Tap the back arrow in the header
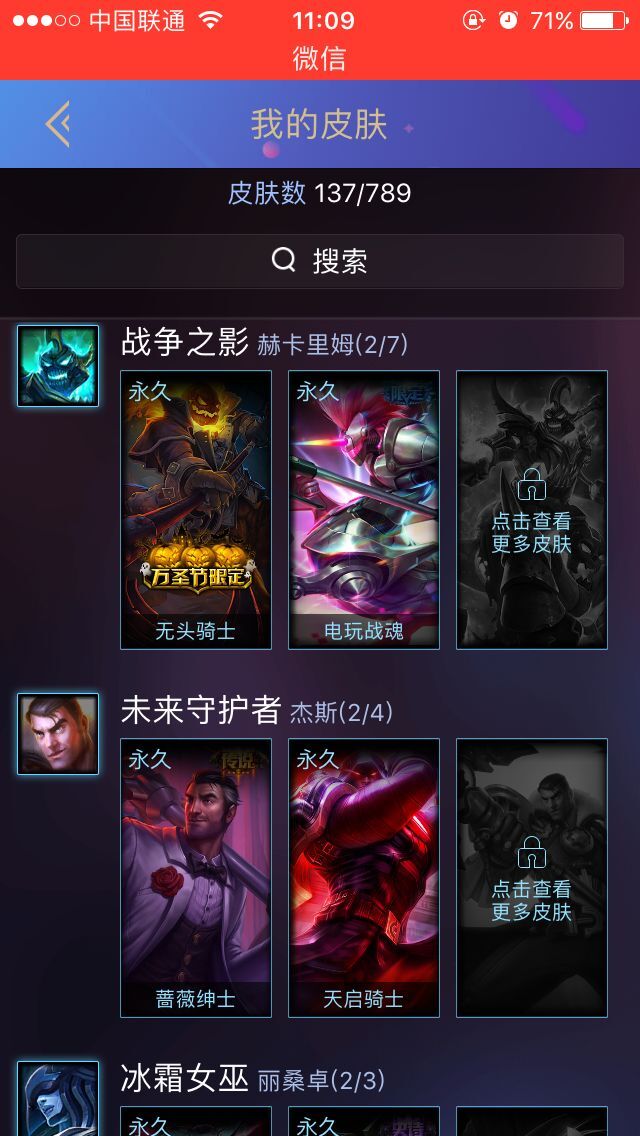640x1136 pixels. click(57, 124)
